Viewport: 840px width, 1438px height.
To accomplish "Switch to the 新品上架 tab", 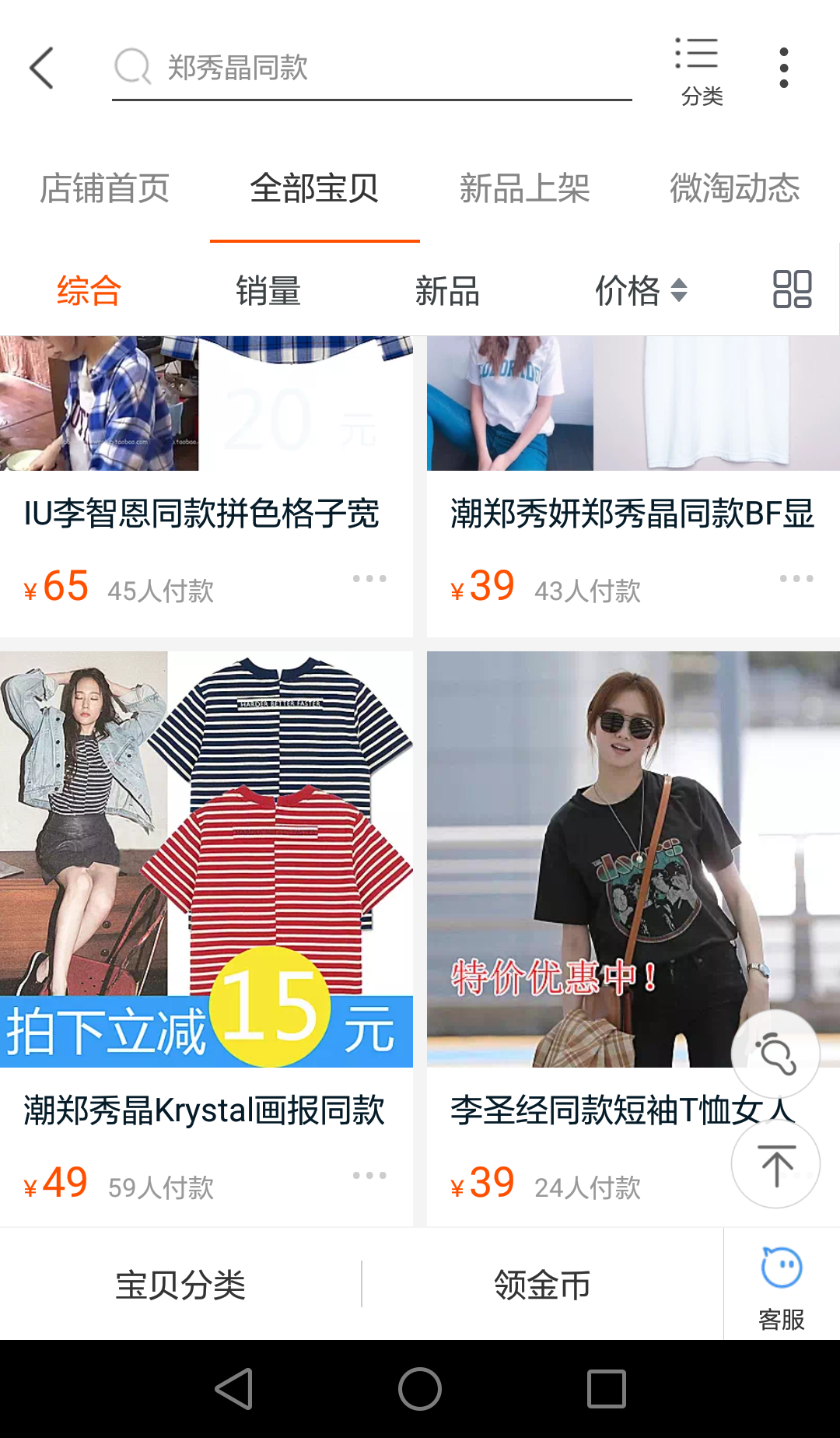I will tap(525, 189).
